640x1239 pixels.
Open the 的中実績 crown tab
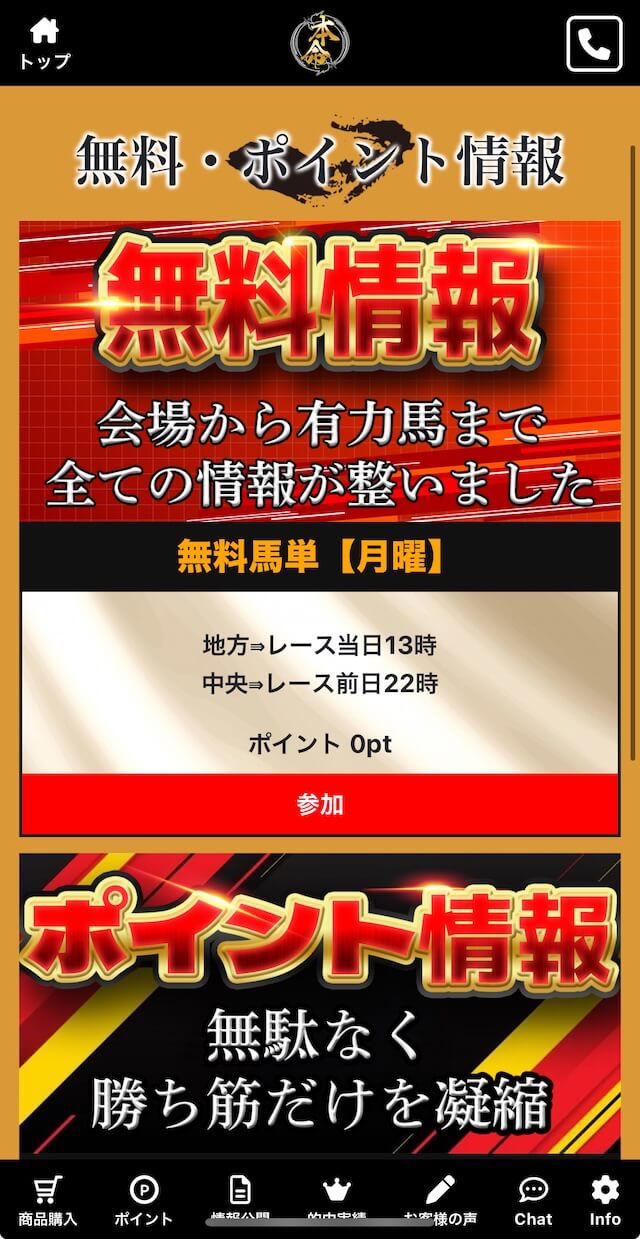[x=336, y=1200]
